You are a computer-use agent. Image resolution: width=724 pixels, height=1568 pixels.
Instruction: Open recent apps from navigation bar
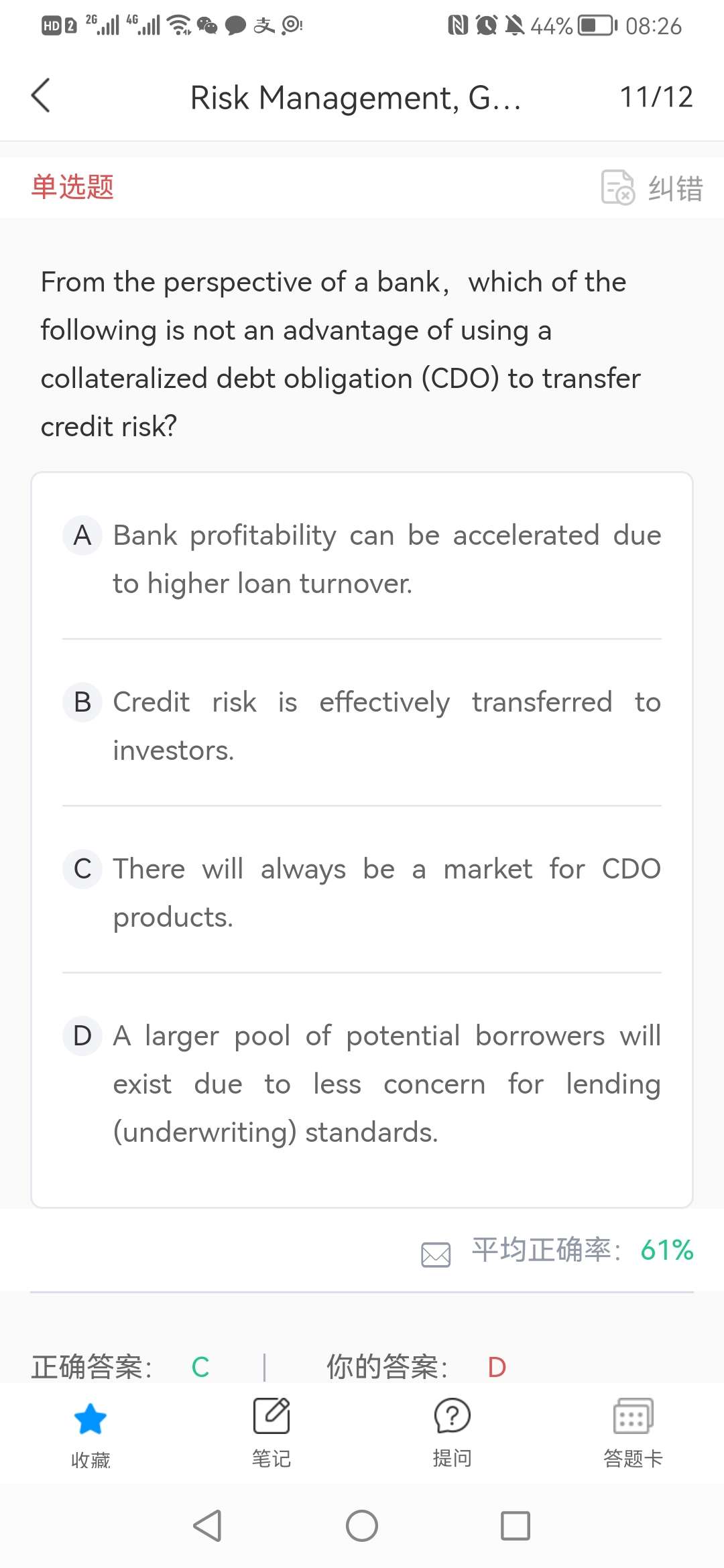click(515, 1526)
